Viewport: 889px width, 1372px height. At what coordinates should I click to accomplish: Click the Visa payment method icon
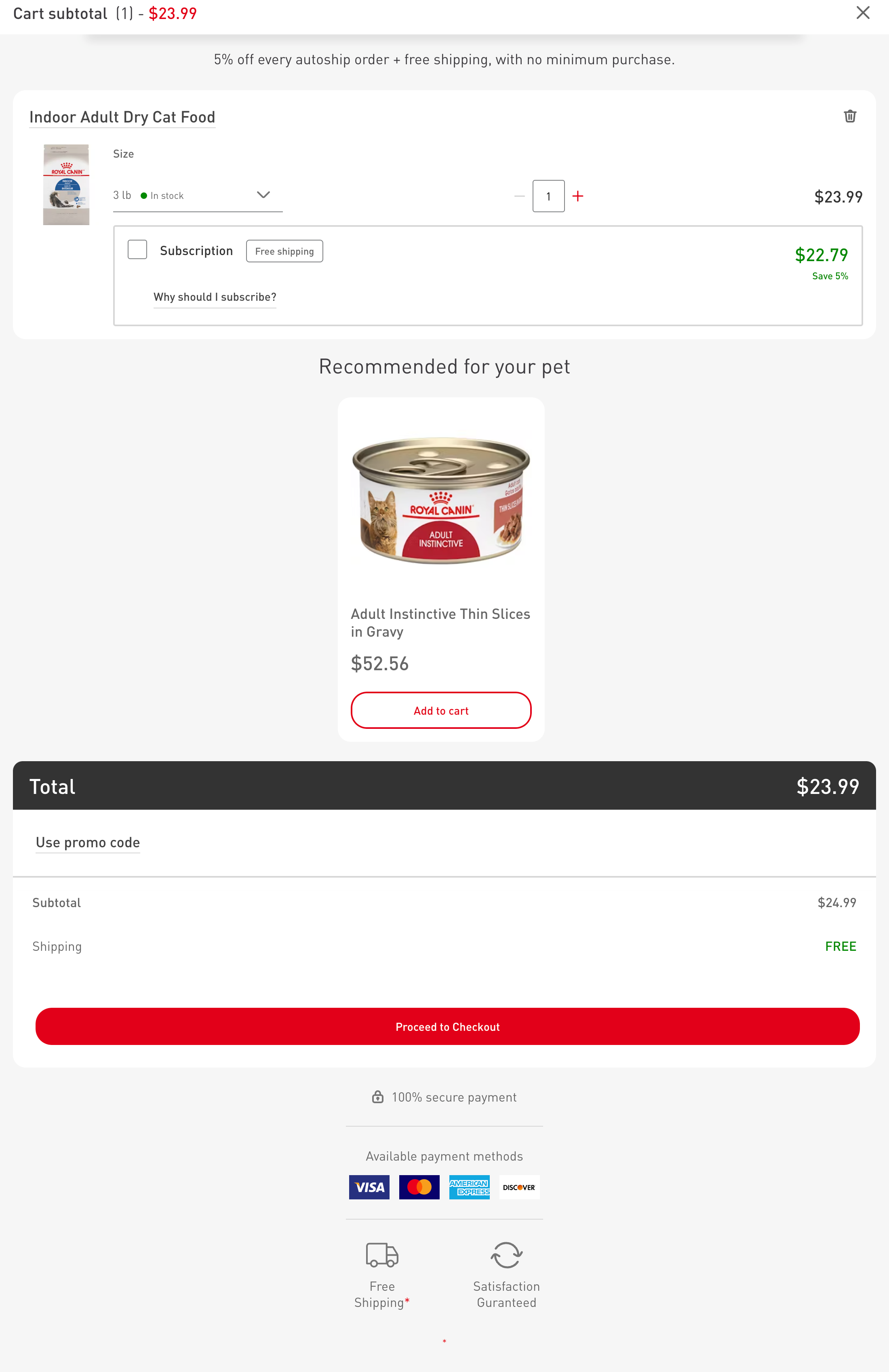click(369, 1187)
